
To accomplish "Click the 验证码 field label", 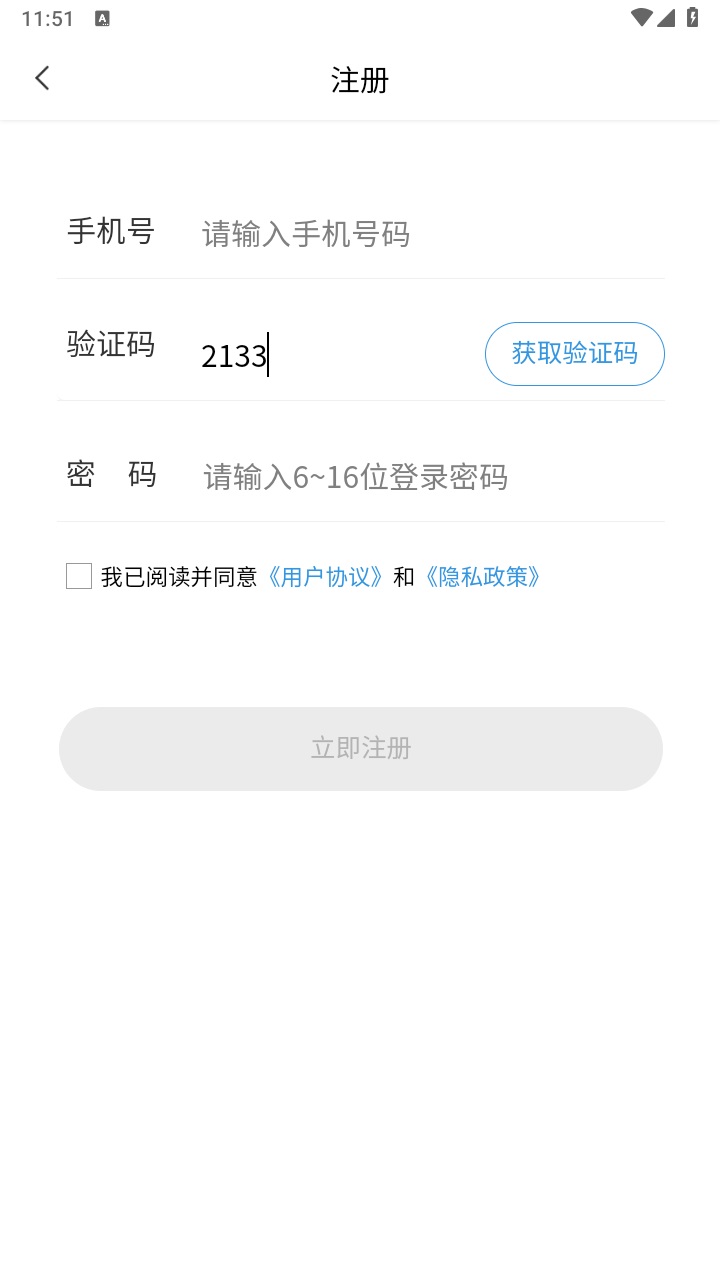I will tap(110, 345).
